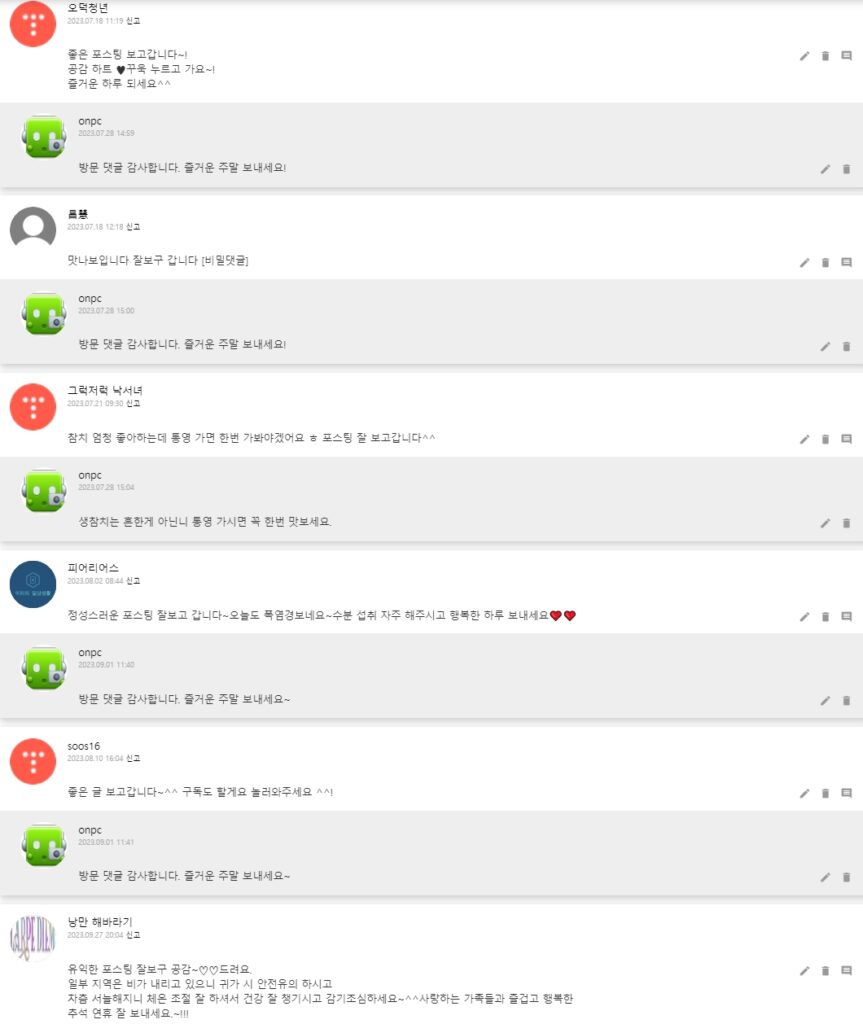863x1024 pixels.
Task: Delete 낭만 해바라기's comment
Action: coord(825,970)
